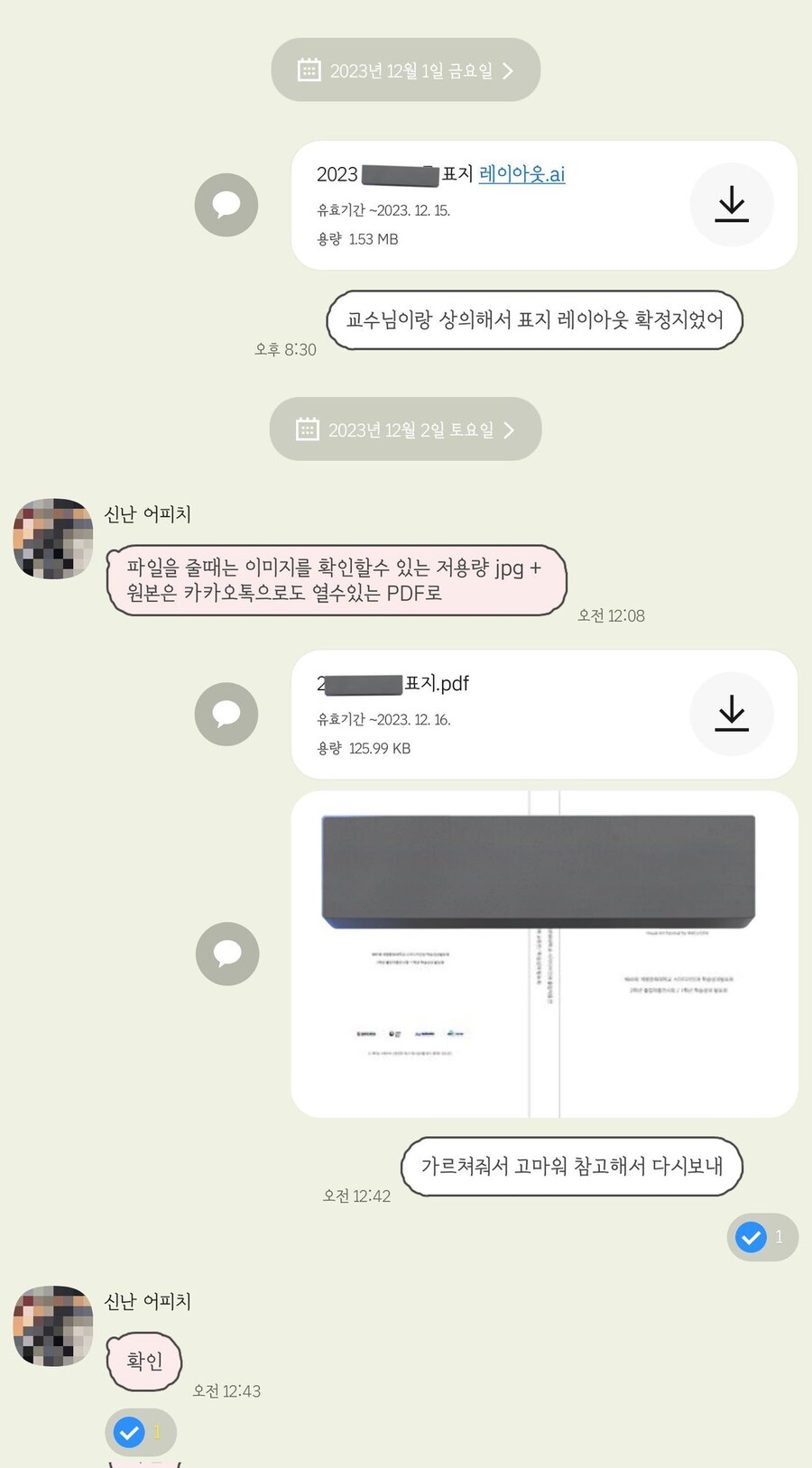Click the blue checkmark badge below 고마워 message
Screen dimensions: 812x1468
752,1237
